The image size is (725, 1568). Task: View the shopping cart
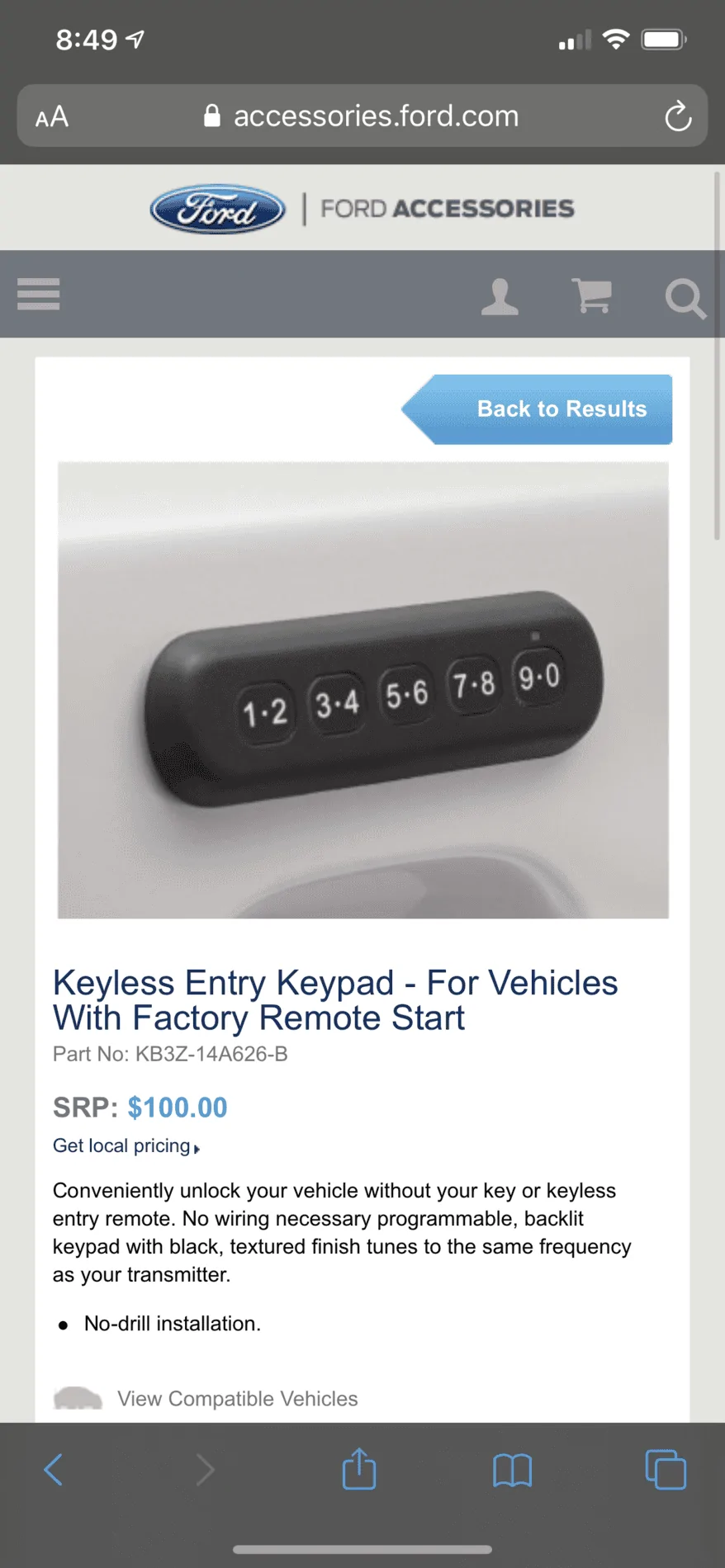pyautogui.click(x=592, y=295)
